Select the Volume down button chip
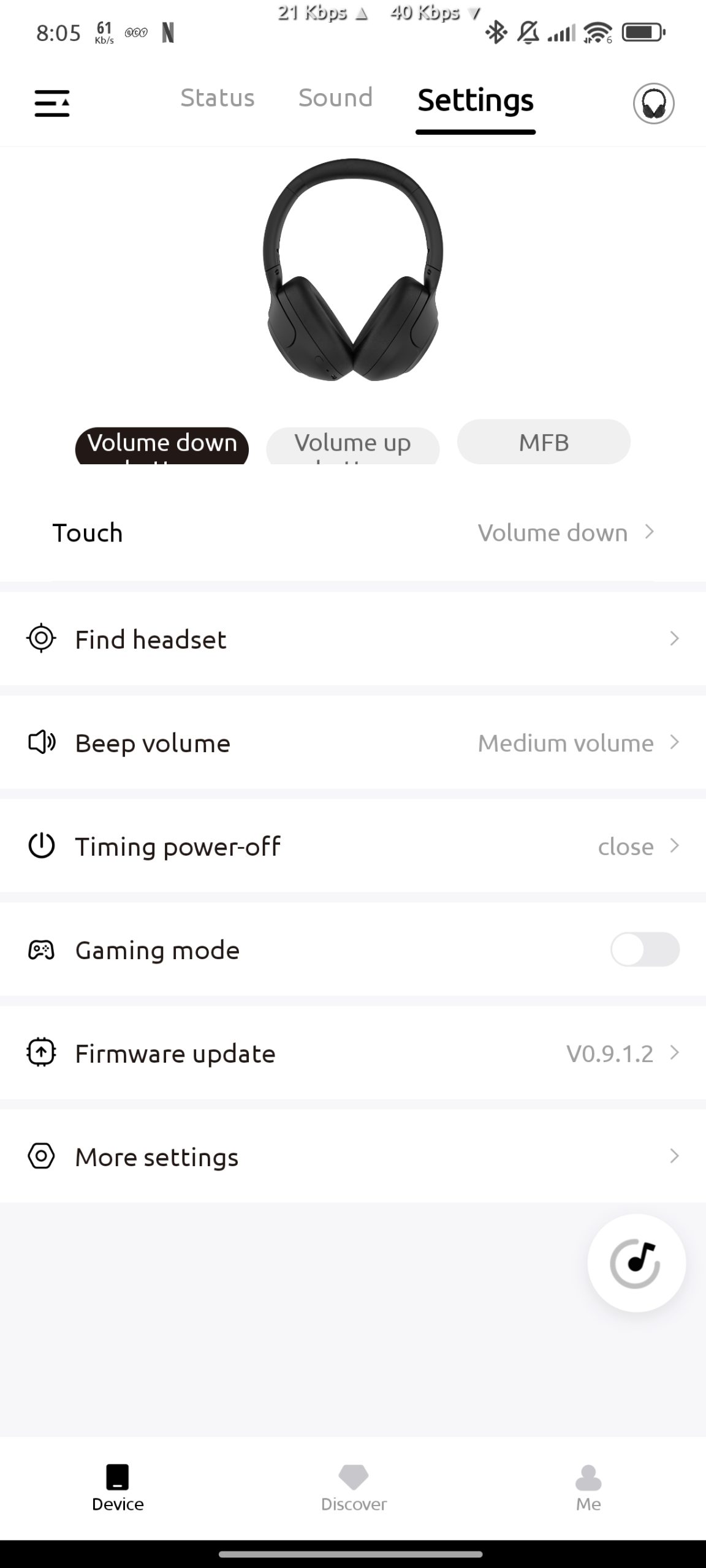This screenshot has width=706, height=1568. click(162, 445)
